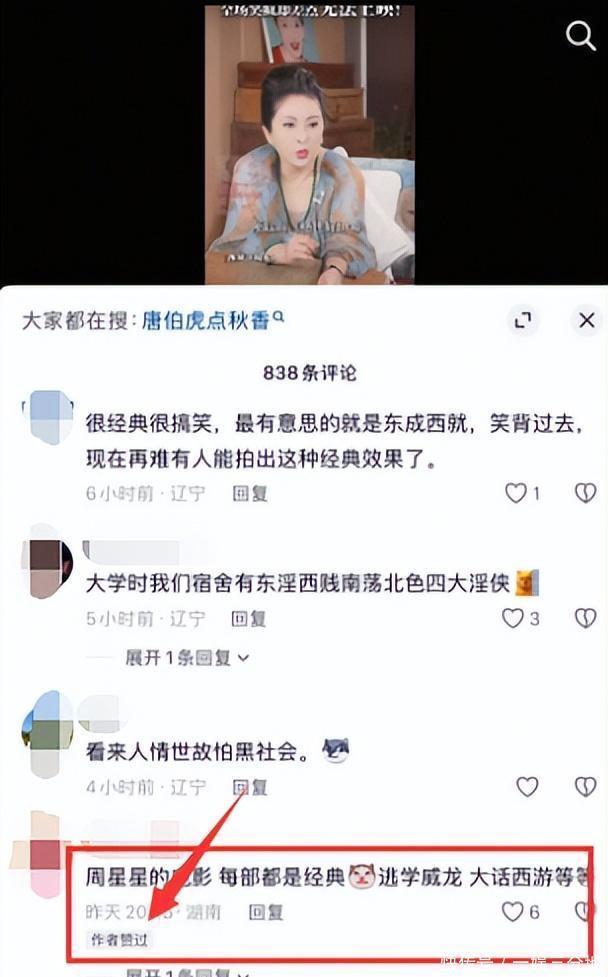Expand comments panel to full screen
608x977 pixels.
(522, 320)
